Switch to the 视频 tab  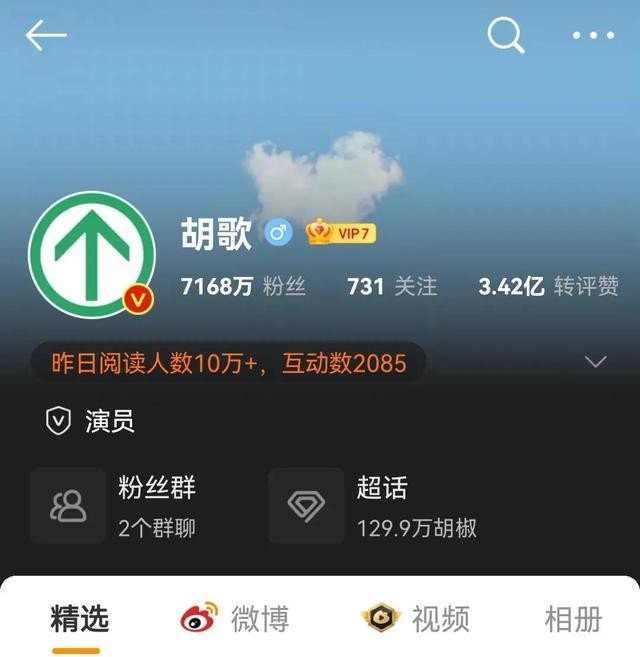tap(416, 619)
